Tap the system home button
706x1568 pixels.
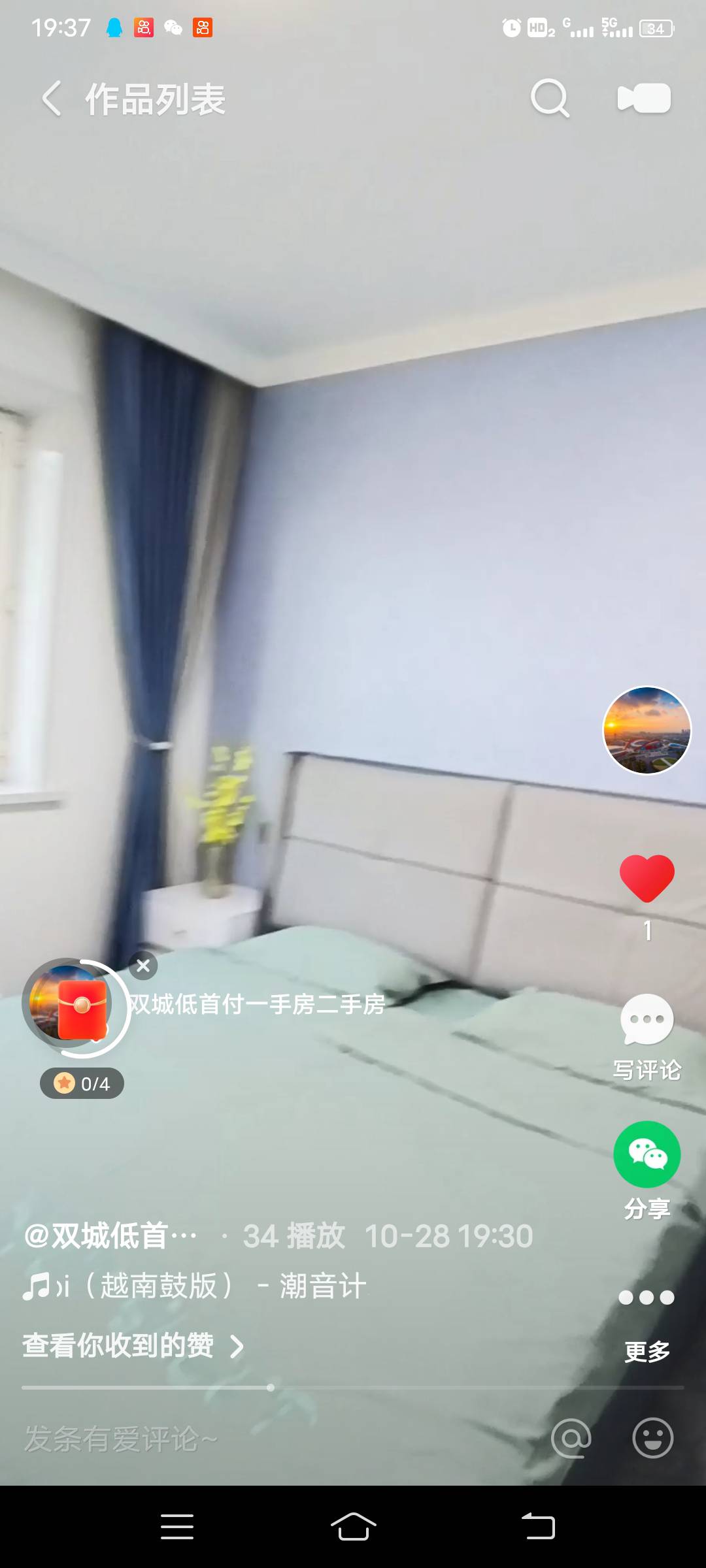click(x=353, y=1527)
